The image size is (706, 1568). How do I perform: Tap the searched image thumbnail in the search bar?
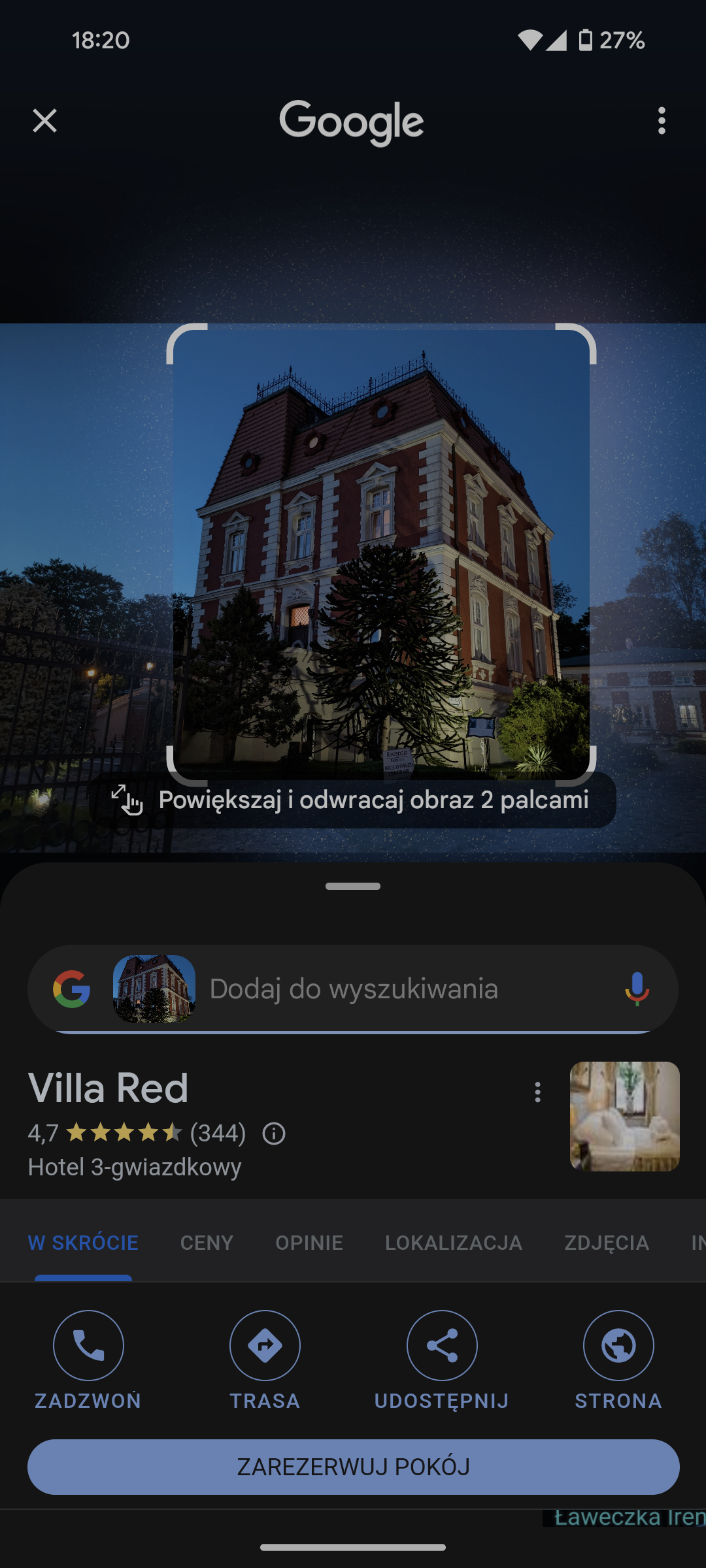click(154, 988)
